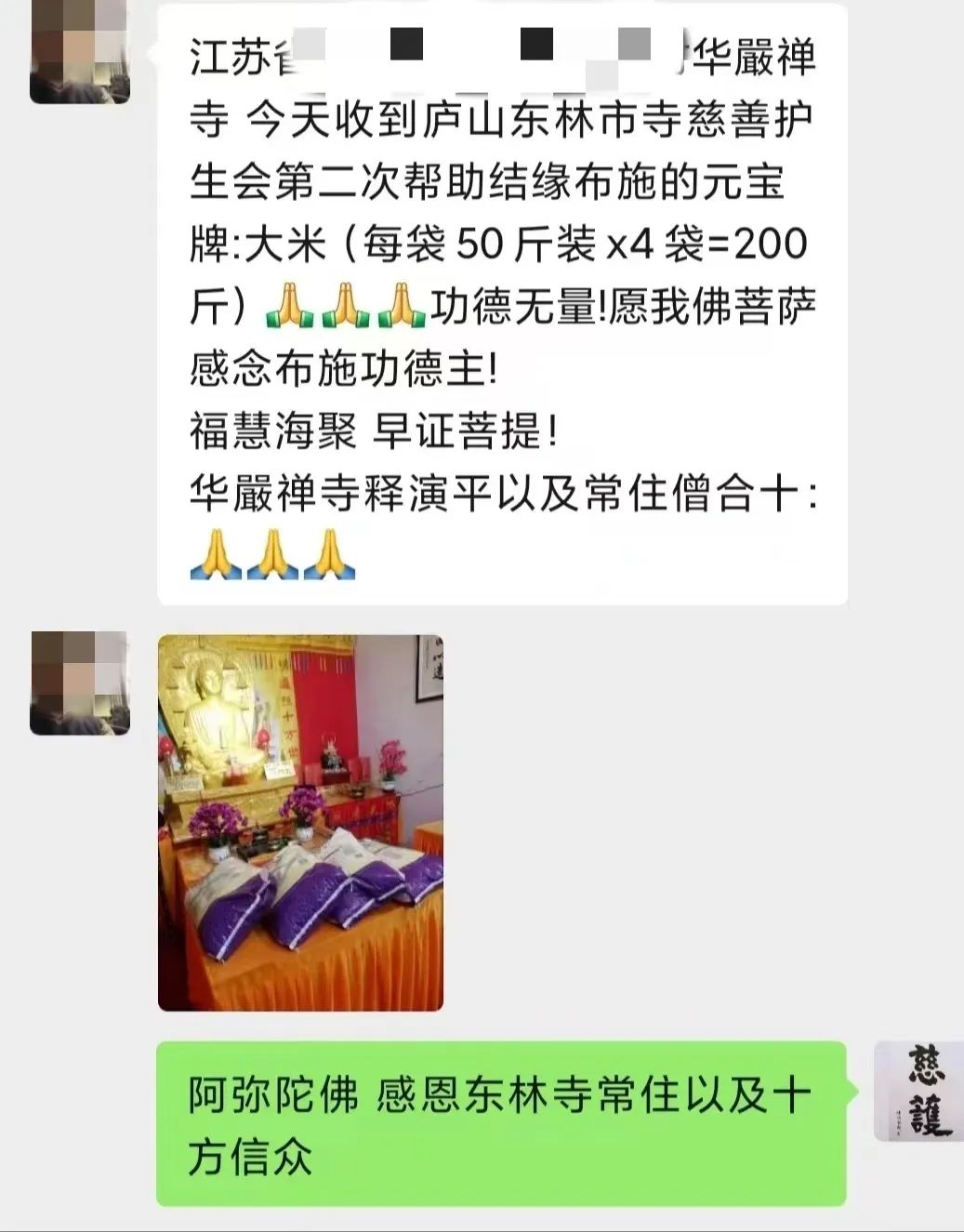Open the 慈護 profile avatar
This screenshot has width=964, height=1232.
[918, 1090]
